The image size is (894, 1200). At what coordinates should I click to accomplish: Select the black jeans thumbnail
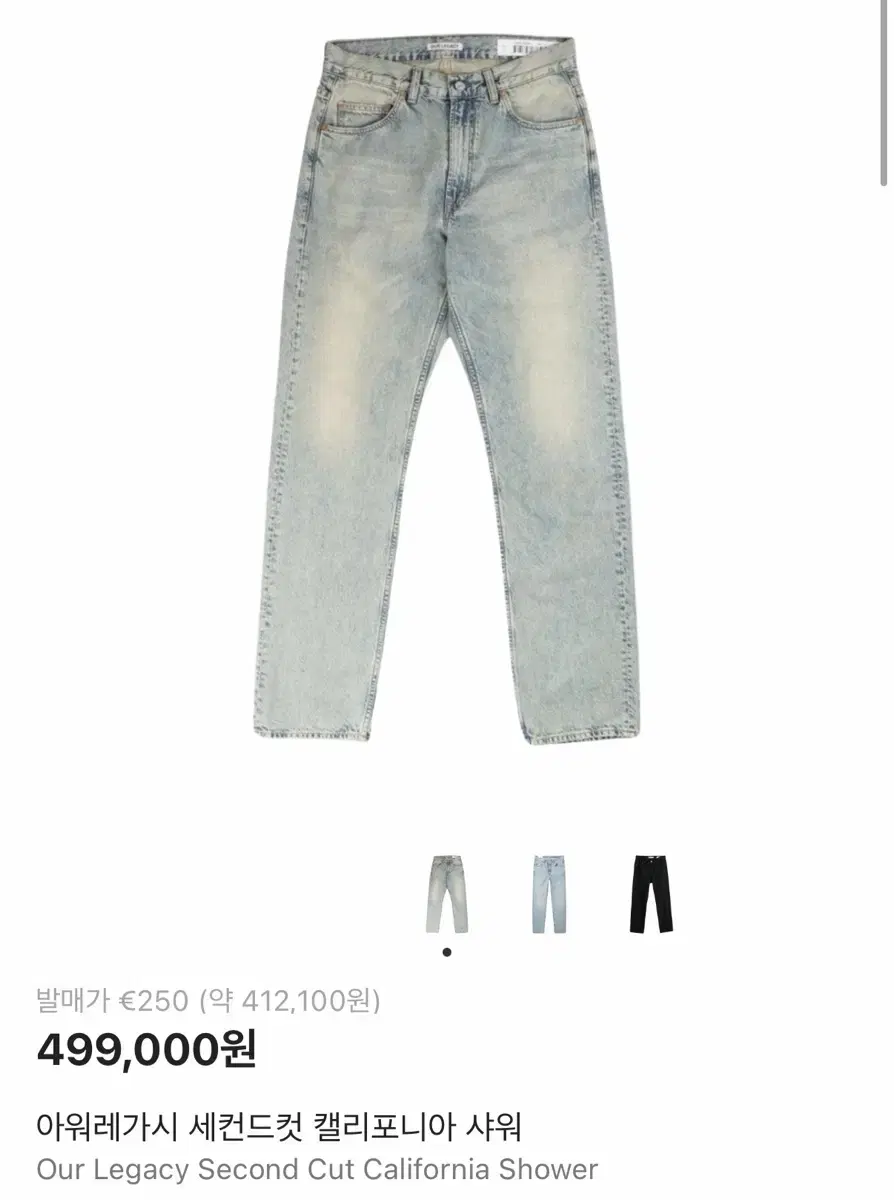click(x=651, y=894)
